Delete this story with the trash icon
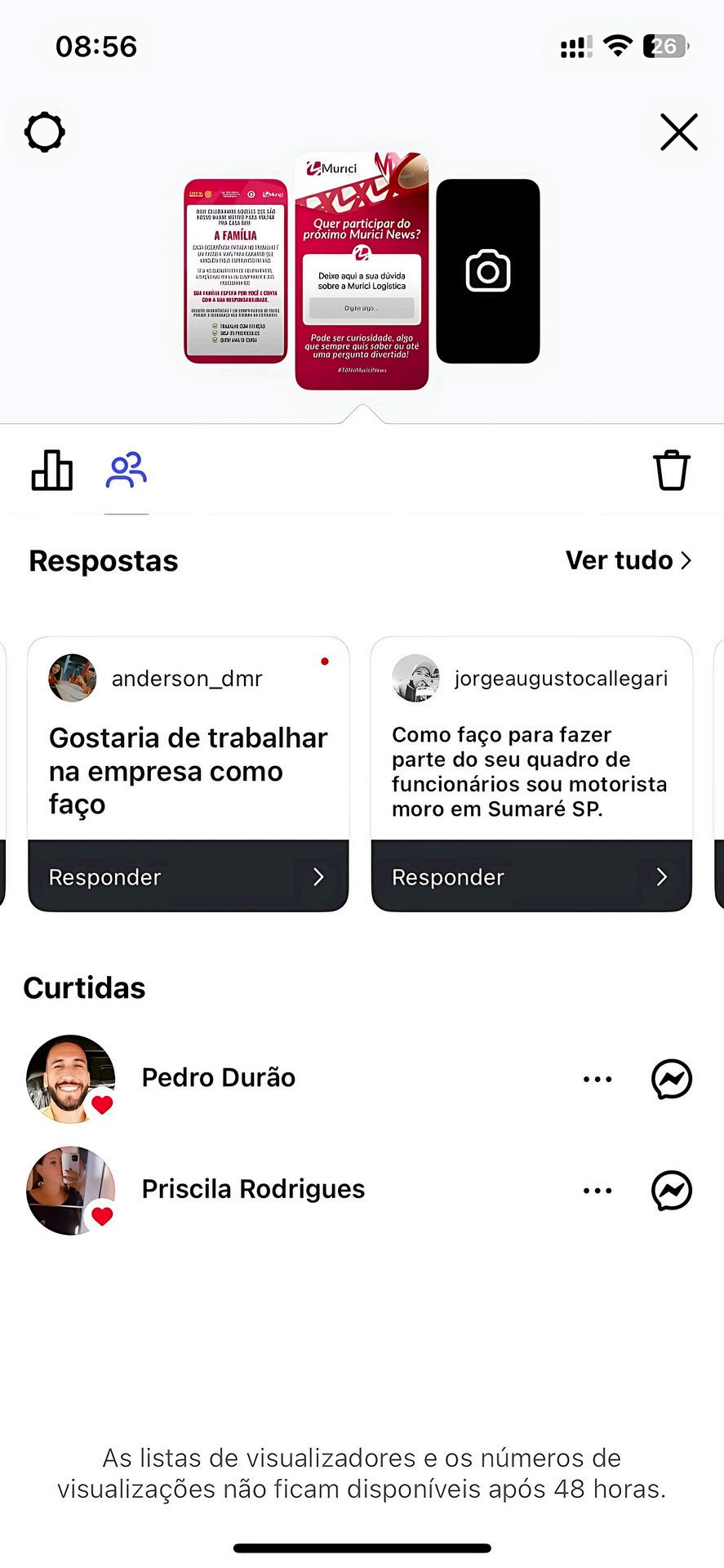 coord(672,470)
